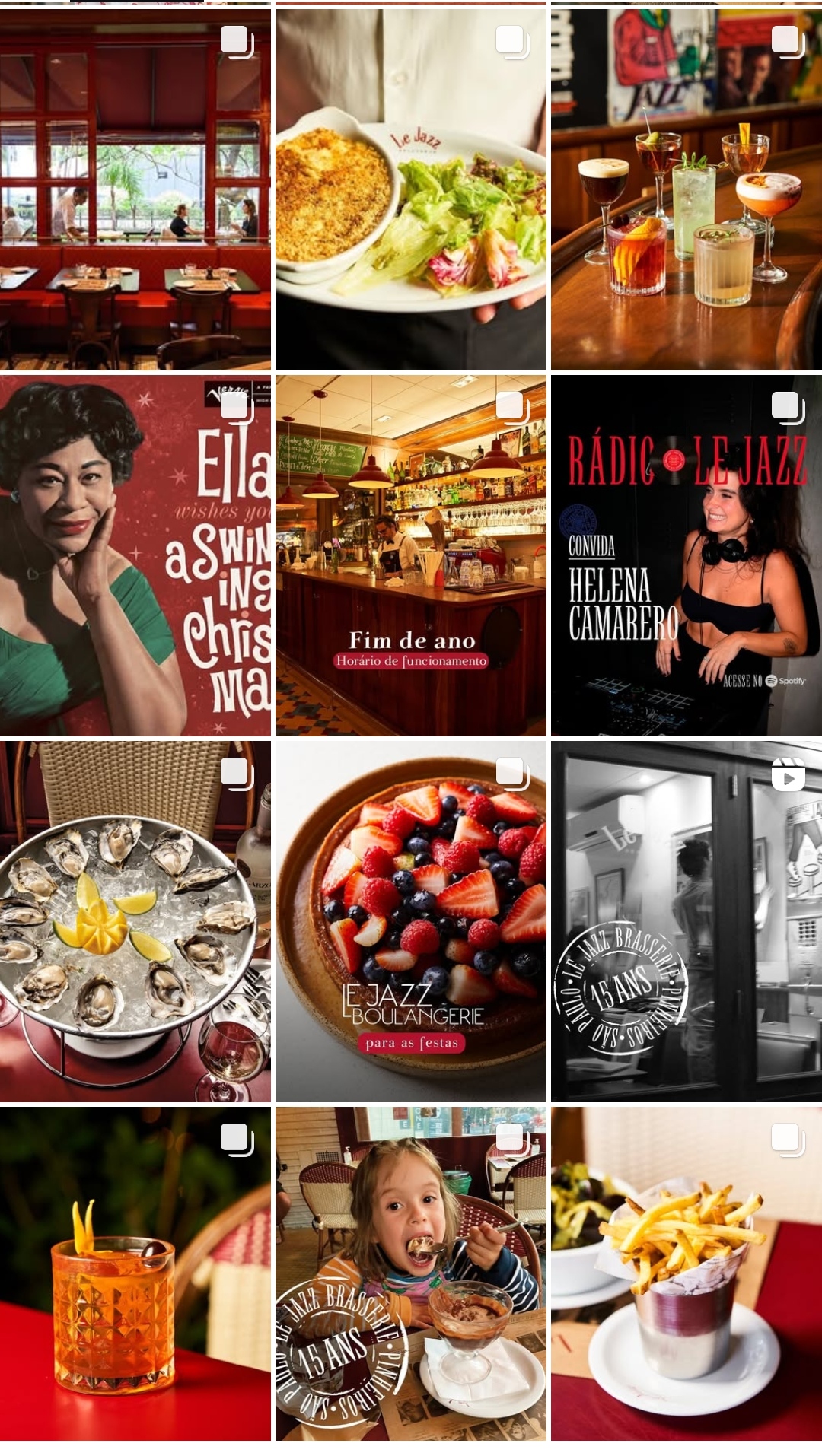Open the Rádio Le Jazz Helena Camarero post
The image size is (822, 1456).
click(687, 555)
